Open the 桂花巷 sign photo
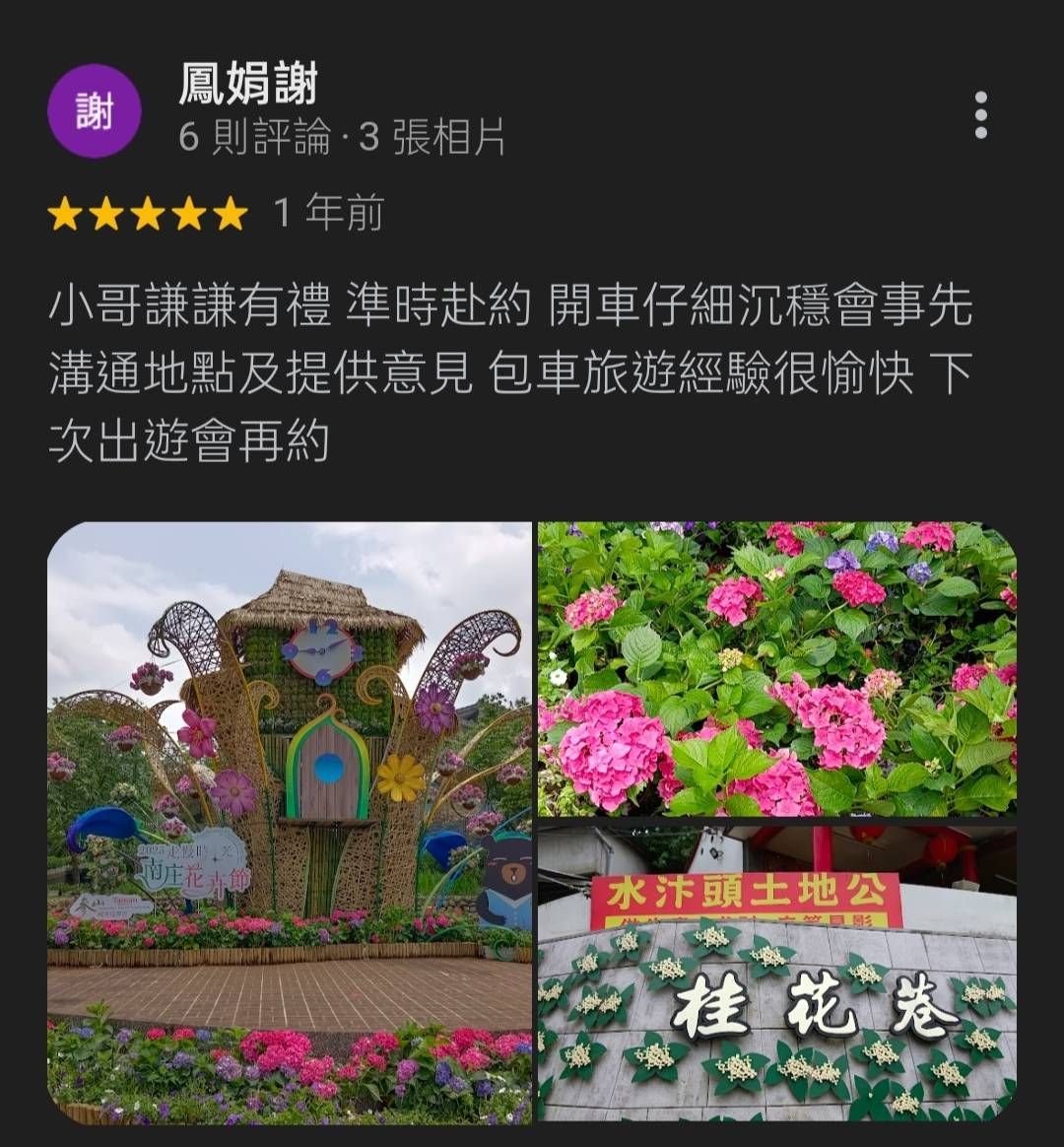Viewport: 1064px width, 1147px height. click(776, 974)
